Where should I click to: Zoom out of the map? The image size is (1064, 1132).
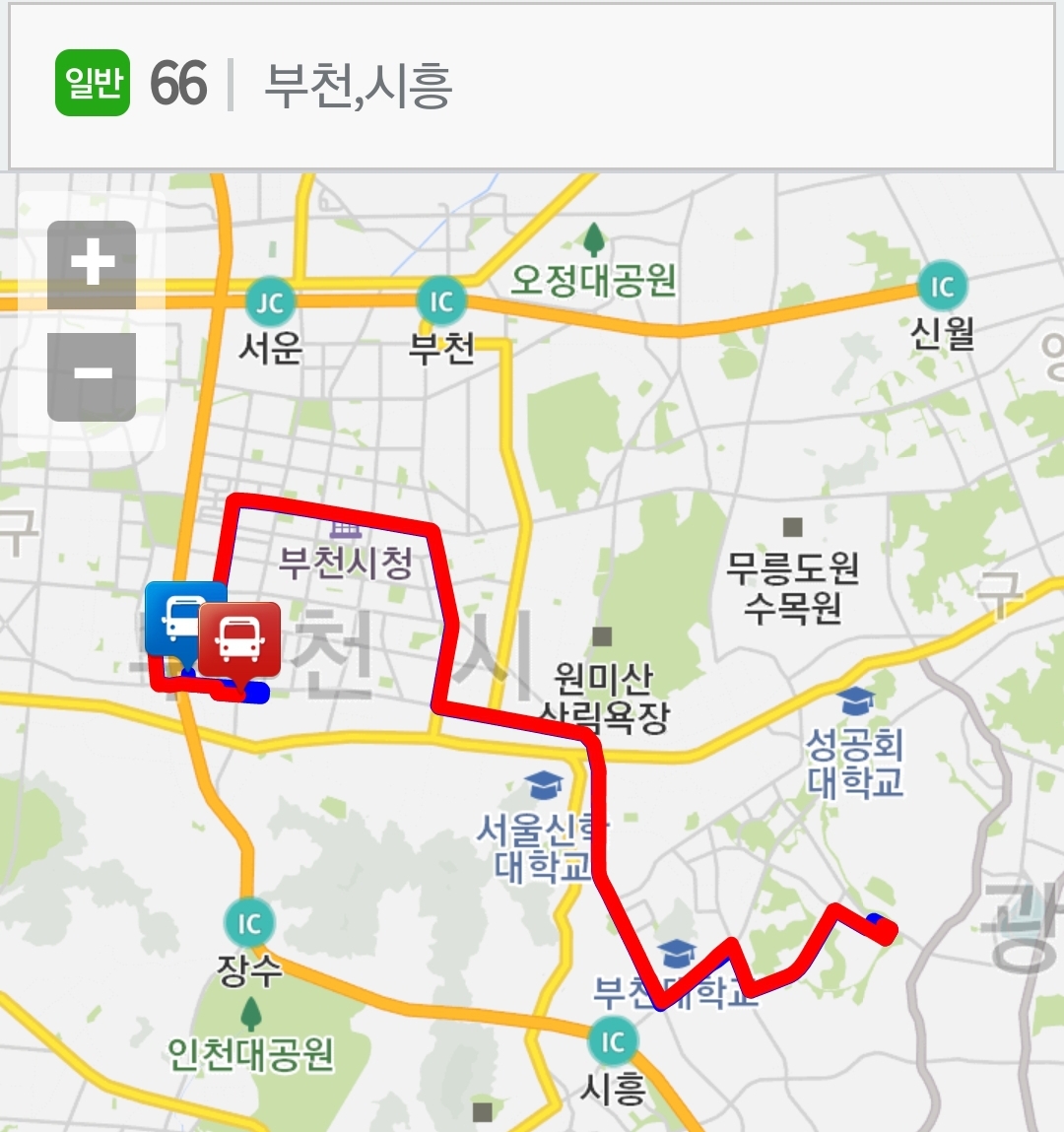point(92,376)
